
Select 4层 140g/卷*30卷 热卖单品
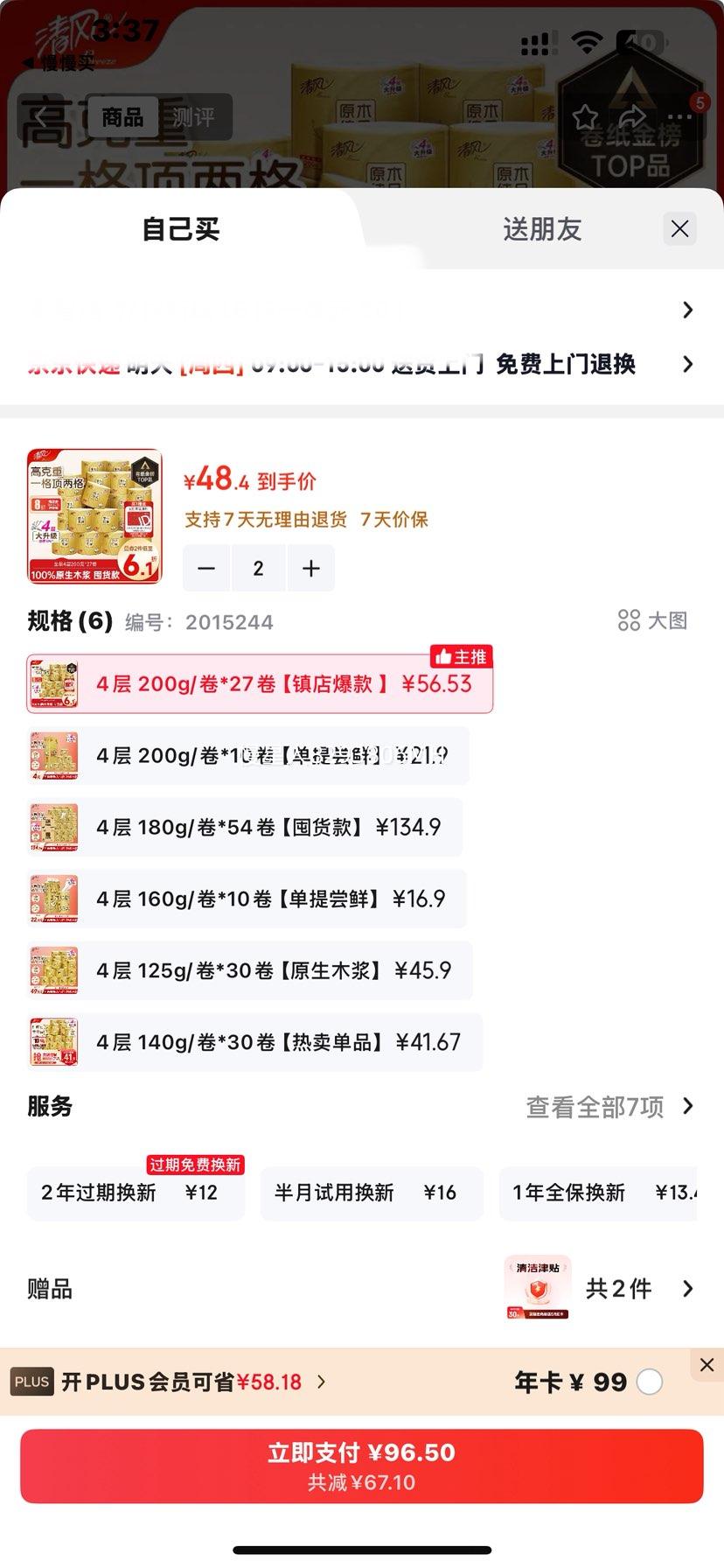(x=255, y=1042)
